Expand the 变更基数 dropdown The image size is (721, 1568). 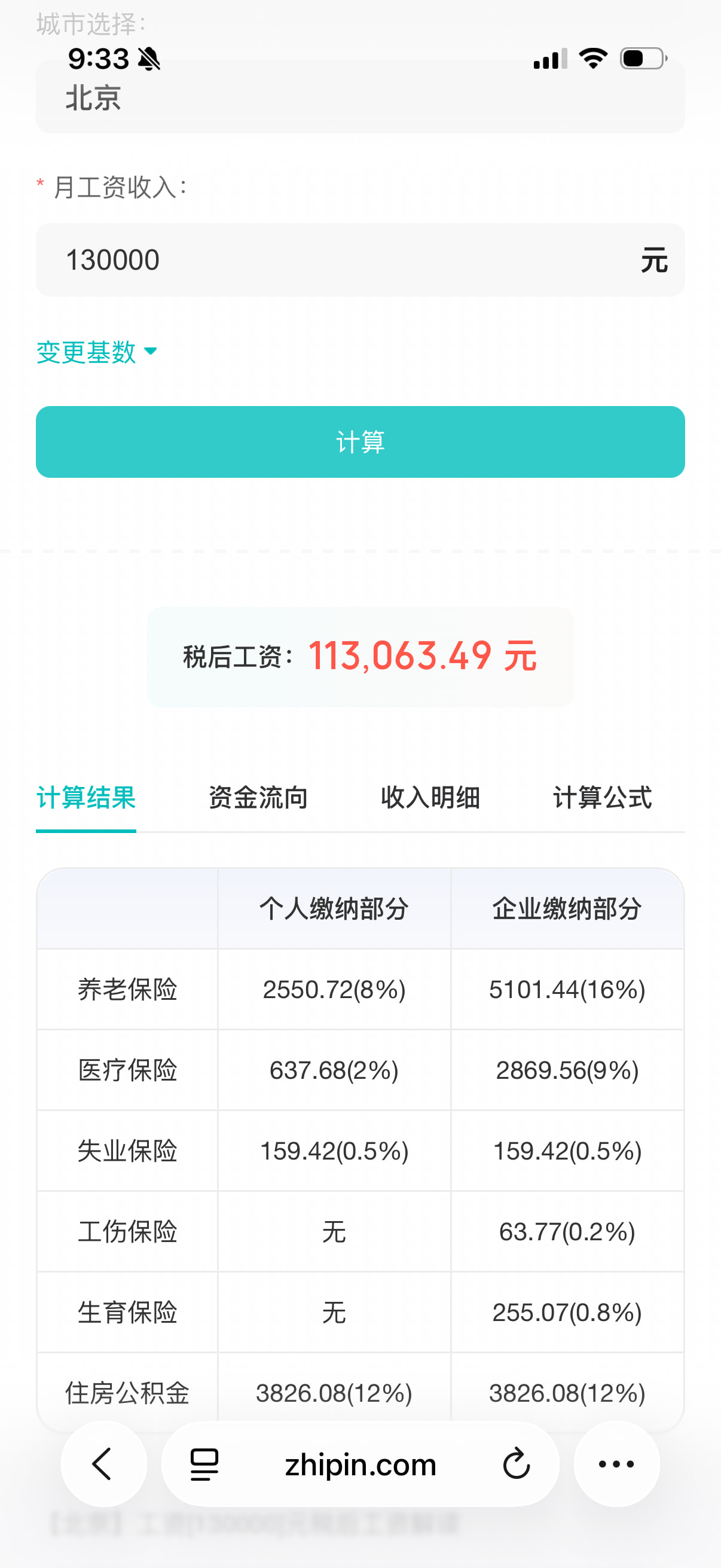pos(85,352)
